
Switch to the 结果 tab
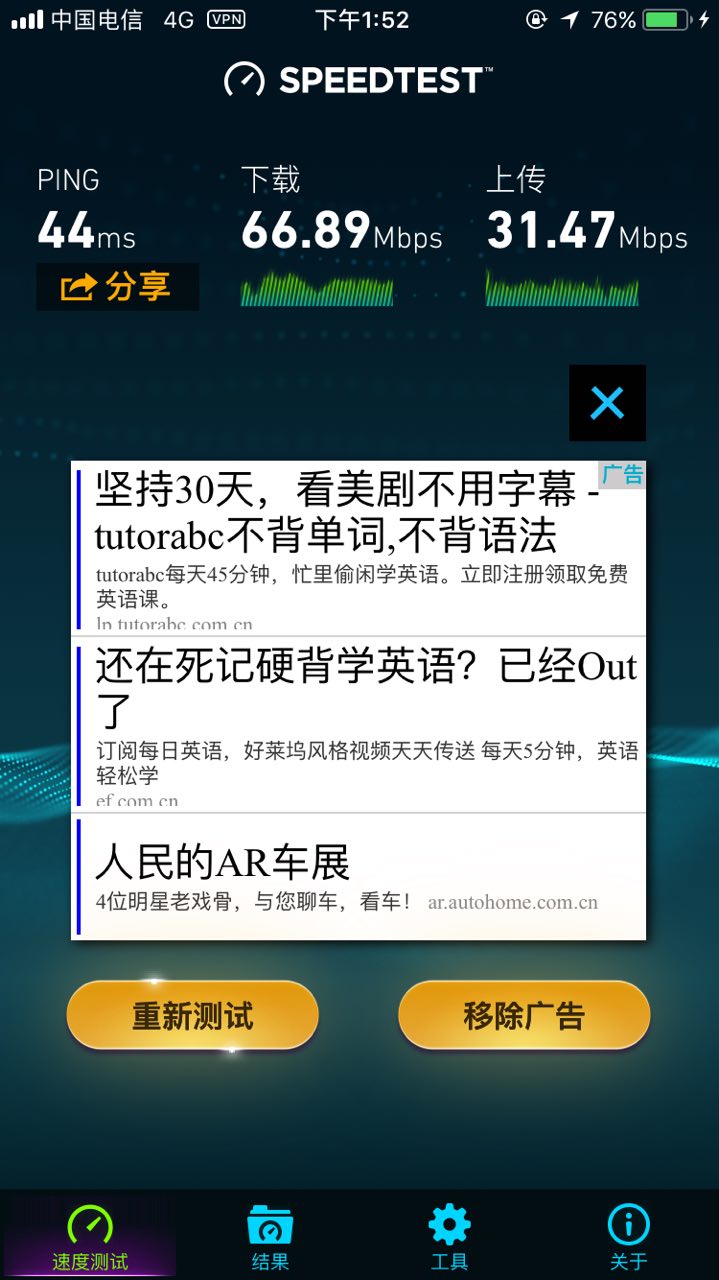pyautogui.click(x=270, y=1237)
